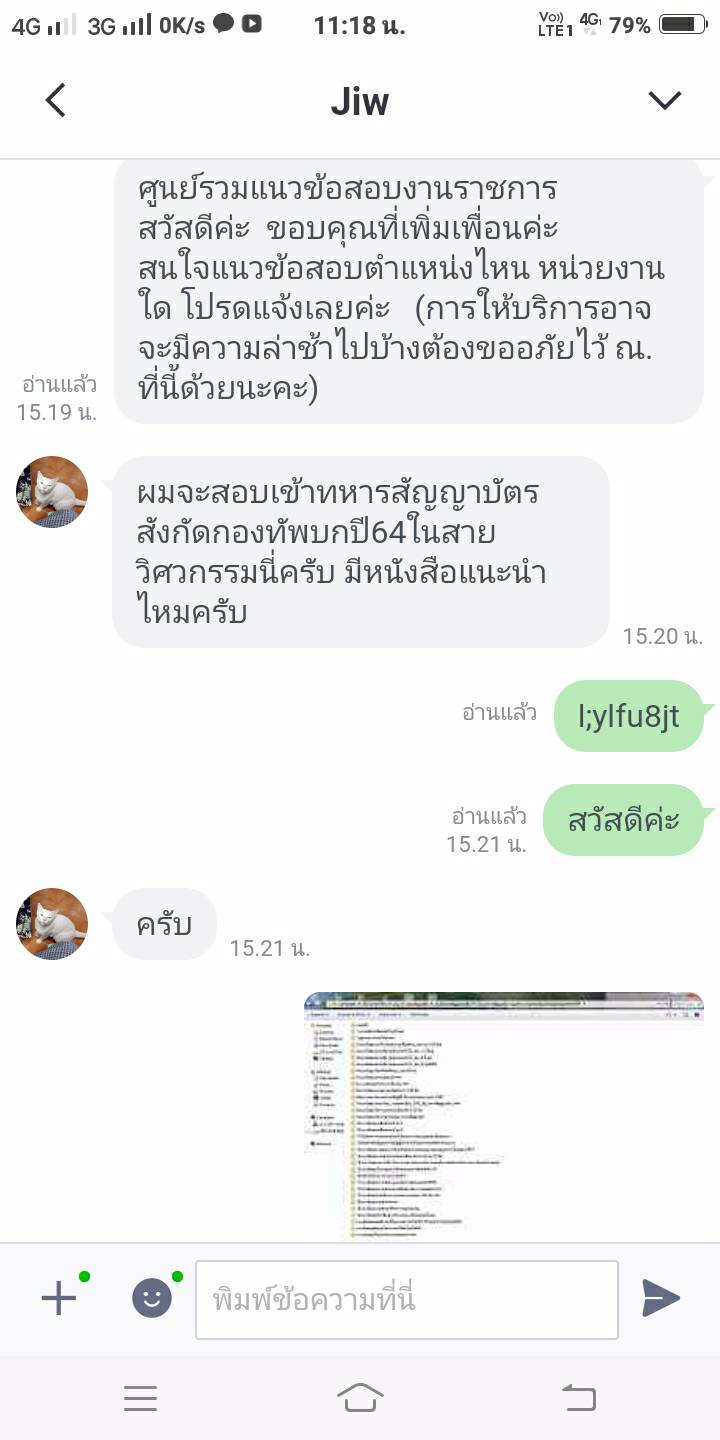The height and width of the screenshot is (1440, 720).
Task: Open the system menu button
Action: 141,1397
